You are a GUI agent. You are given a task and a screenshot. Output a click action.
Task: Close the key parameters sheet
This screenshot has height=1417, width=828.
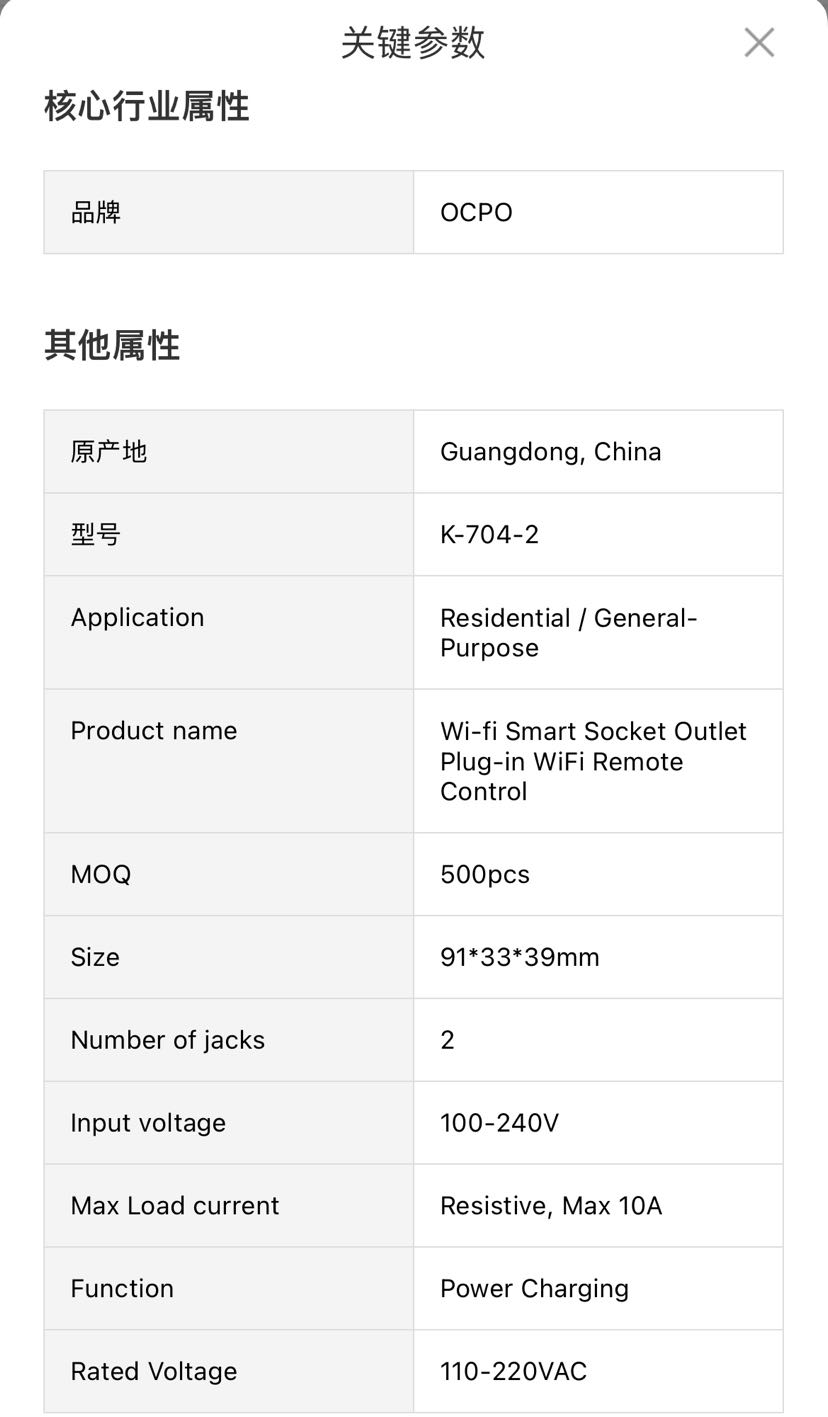click(759, 43)
